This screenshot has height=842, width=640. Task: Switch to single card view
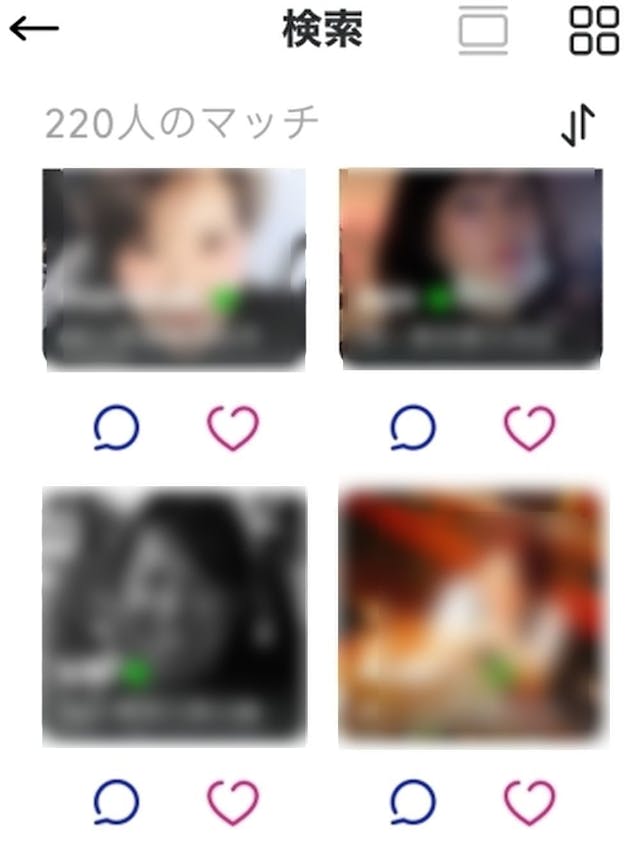pyautogui.click(x=484, y=30)
